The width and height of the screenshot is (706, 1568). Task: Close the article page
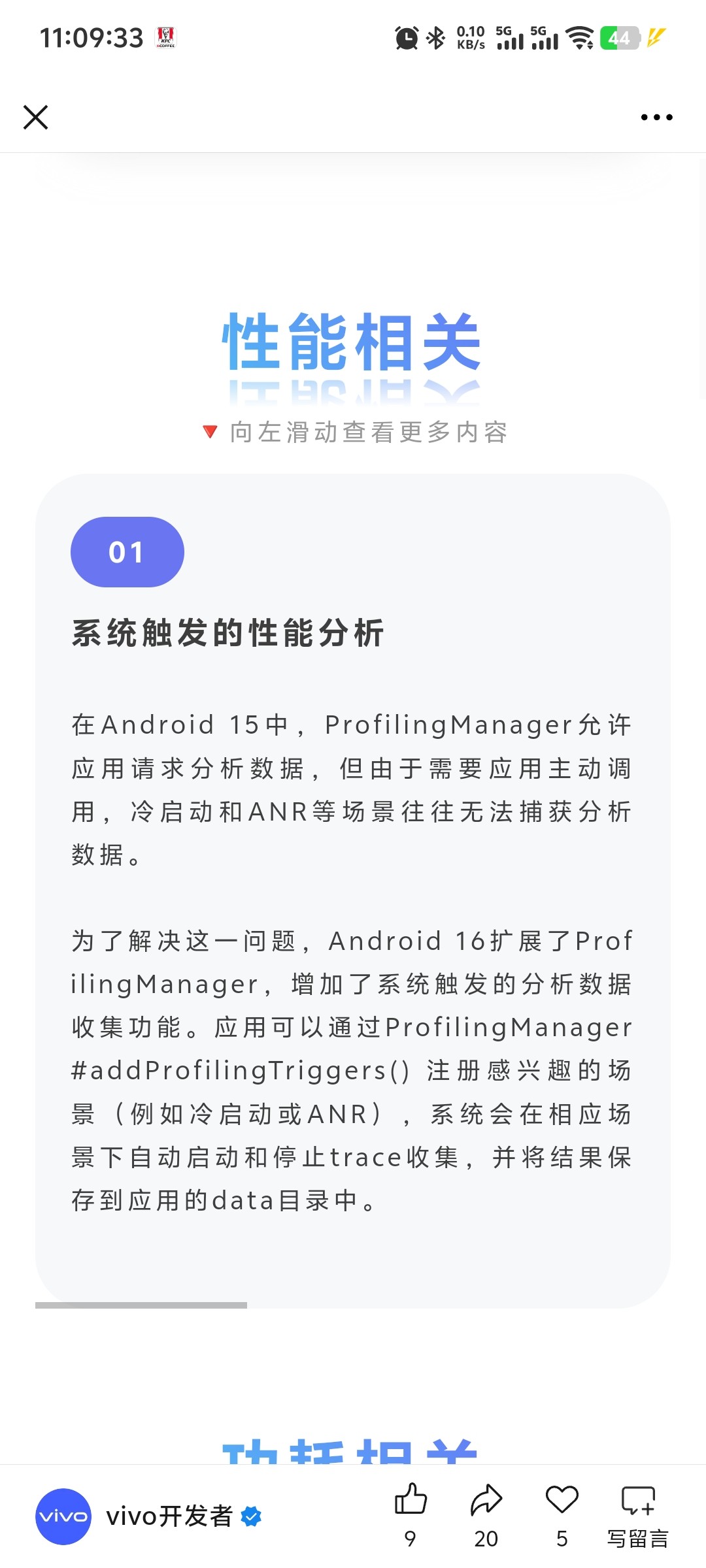(35, 118)
